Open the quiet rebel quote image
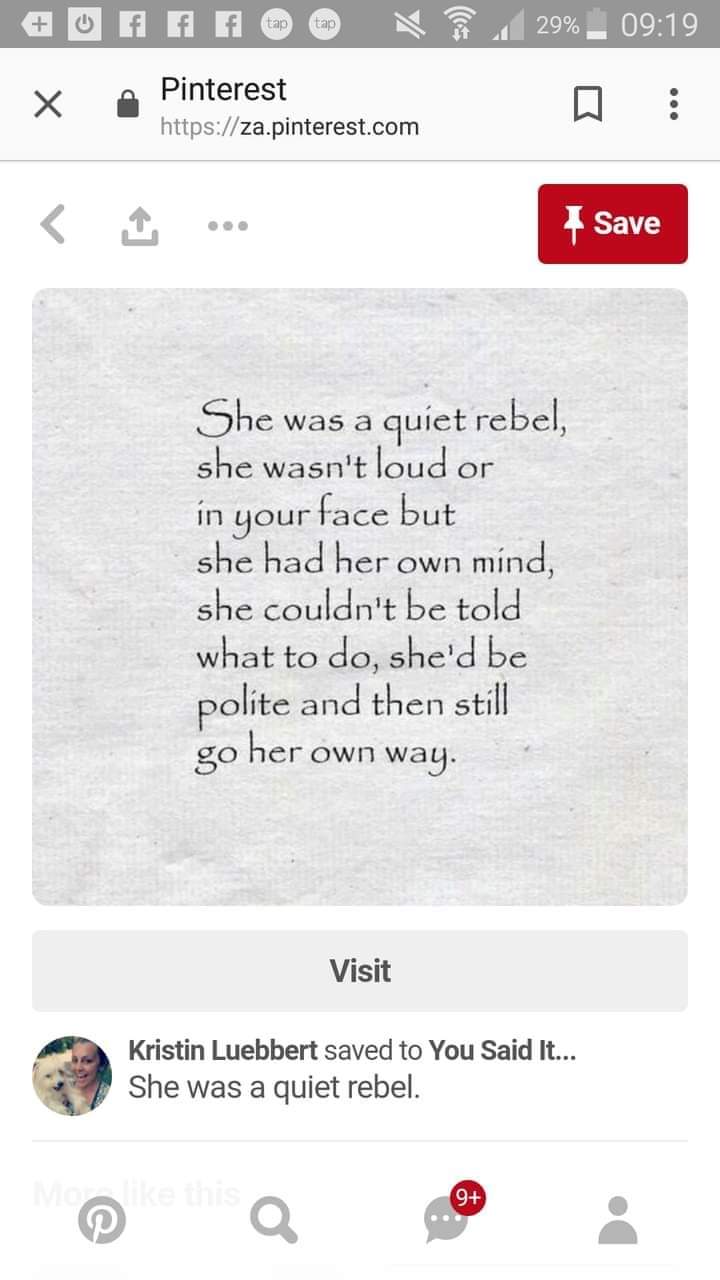The width and height of the screenshot is (720, 1280). (x=360, y=596)
